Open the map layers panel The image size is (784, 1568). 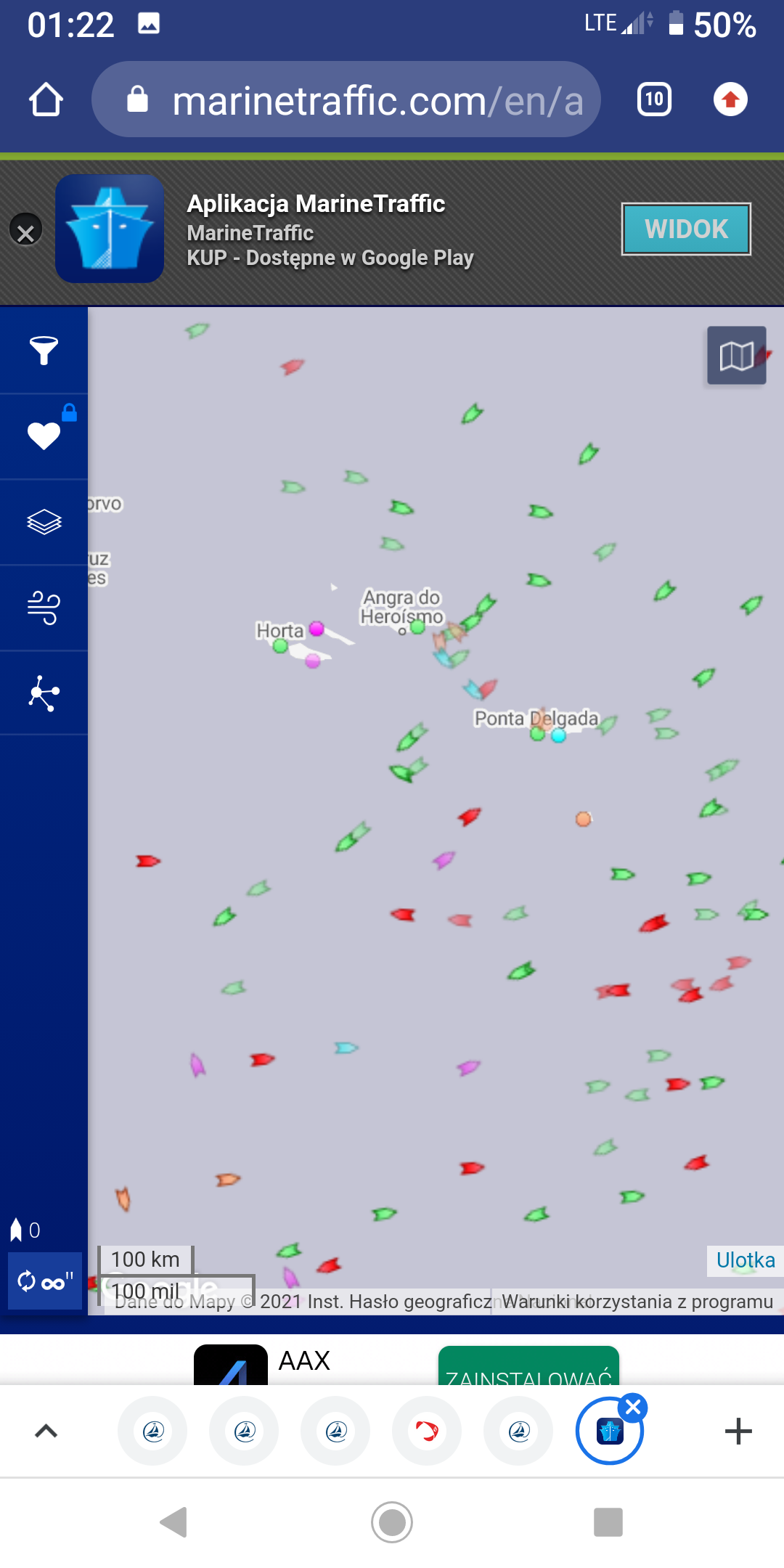(x=44, y=522)
